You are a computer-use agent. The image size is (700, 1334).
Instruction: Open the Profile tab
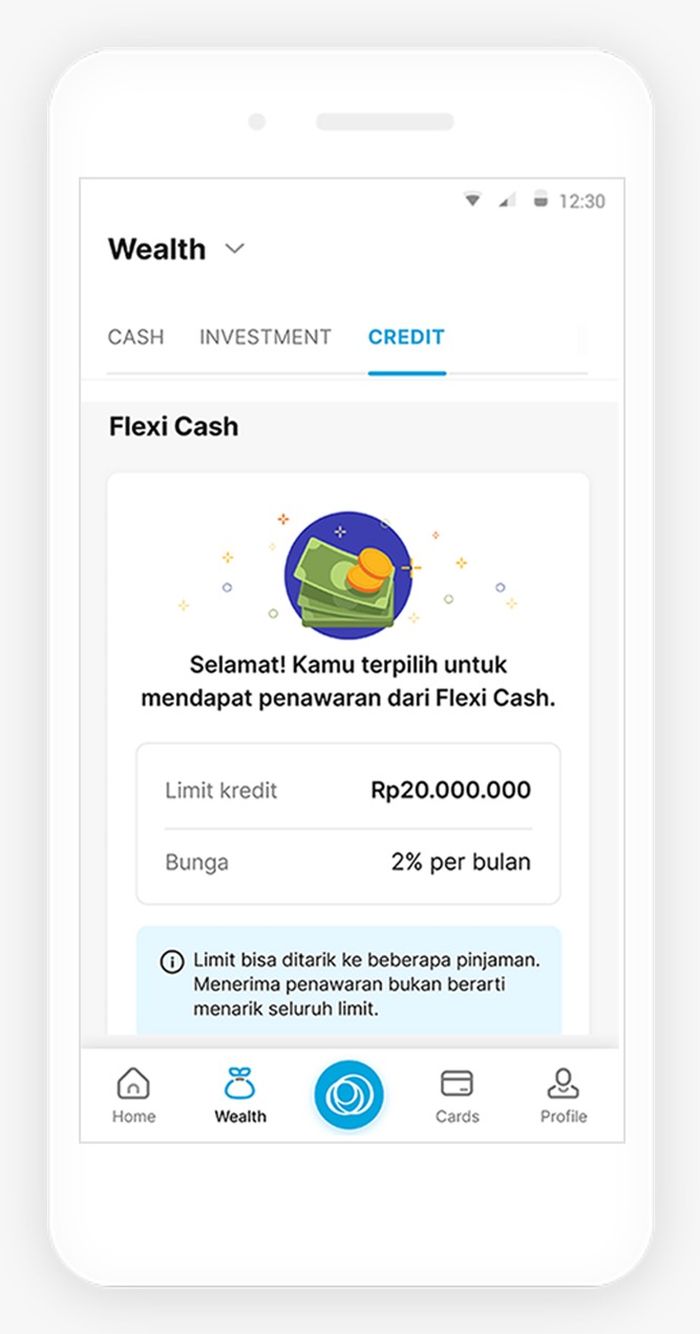click(x=564, y=1096)
